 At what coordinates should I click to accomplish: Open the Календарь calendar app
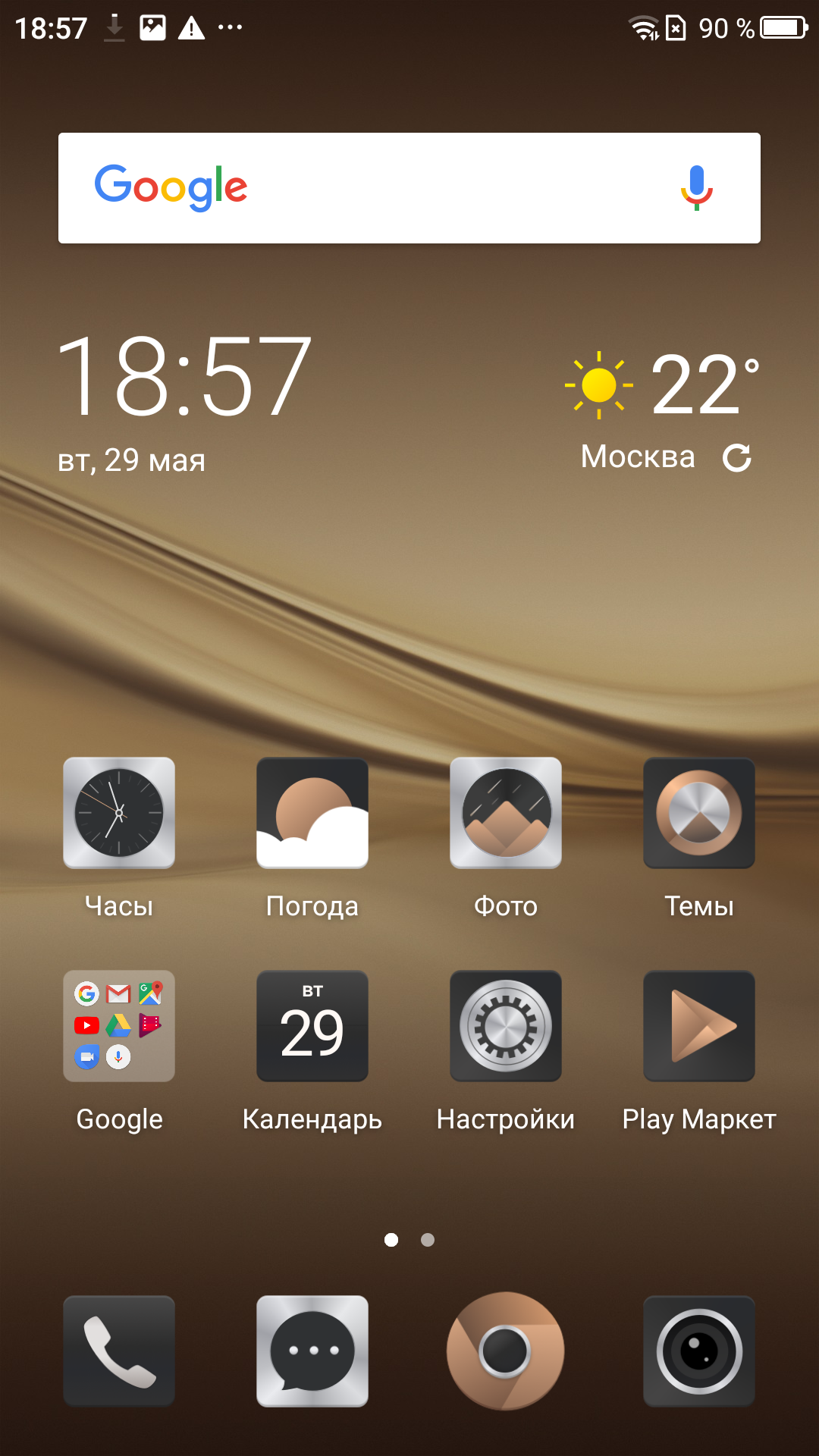click(312, 1026)
